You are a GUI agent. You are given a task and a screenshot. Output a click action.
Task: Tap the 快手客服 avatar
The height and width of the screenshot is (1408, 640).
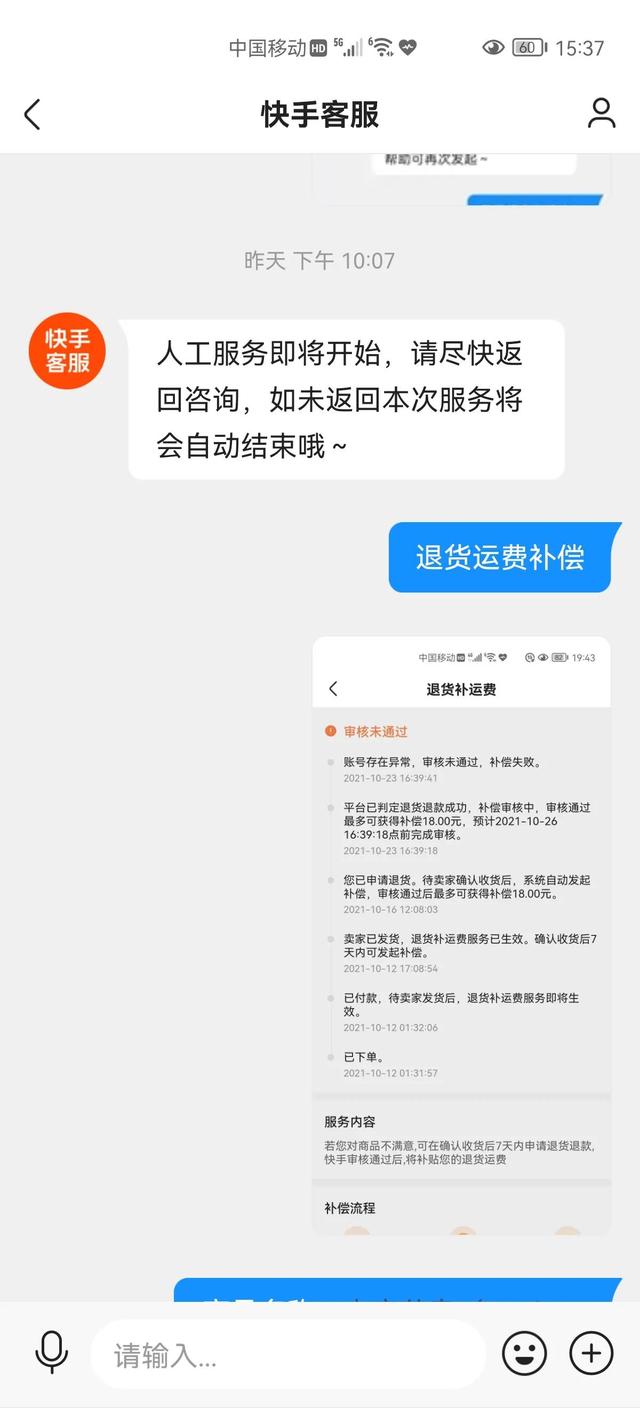[x=67, y=351]
